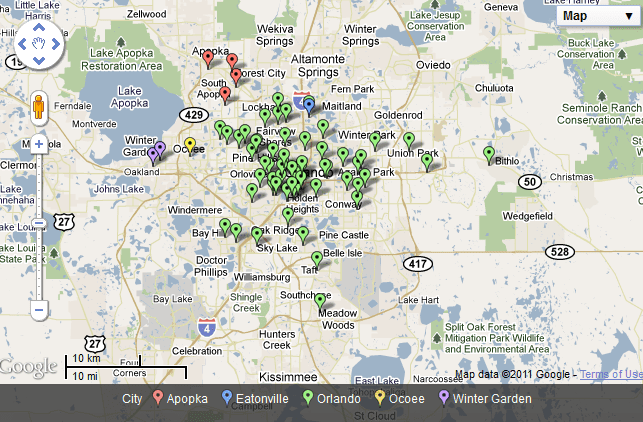The width and height of the screenshot is (643, 422).
Task: Select the Street View pegman
Action: pyautogui.click(x=39, y=106)
